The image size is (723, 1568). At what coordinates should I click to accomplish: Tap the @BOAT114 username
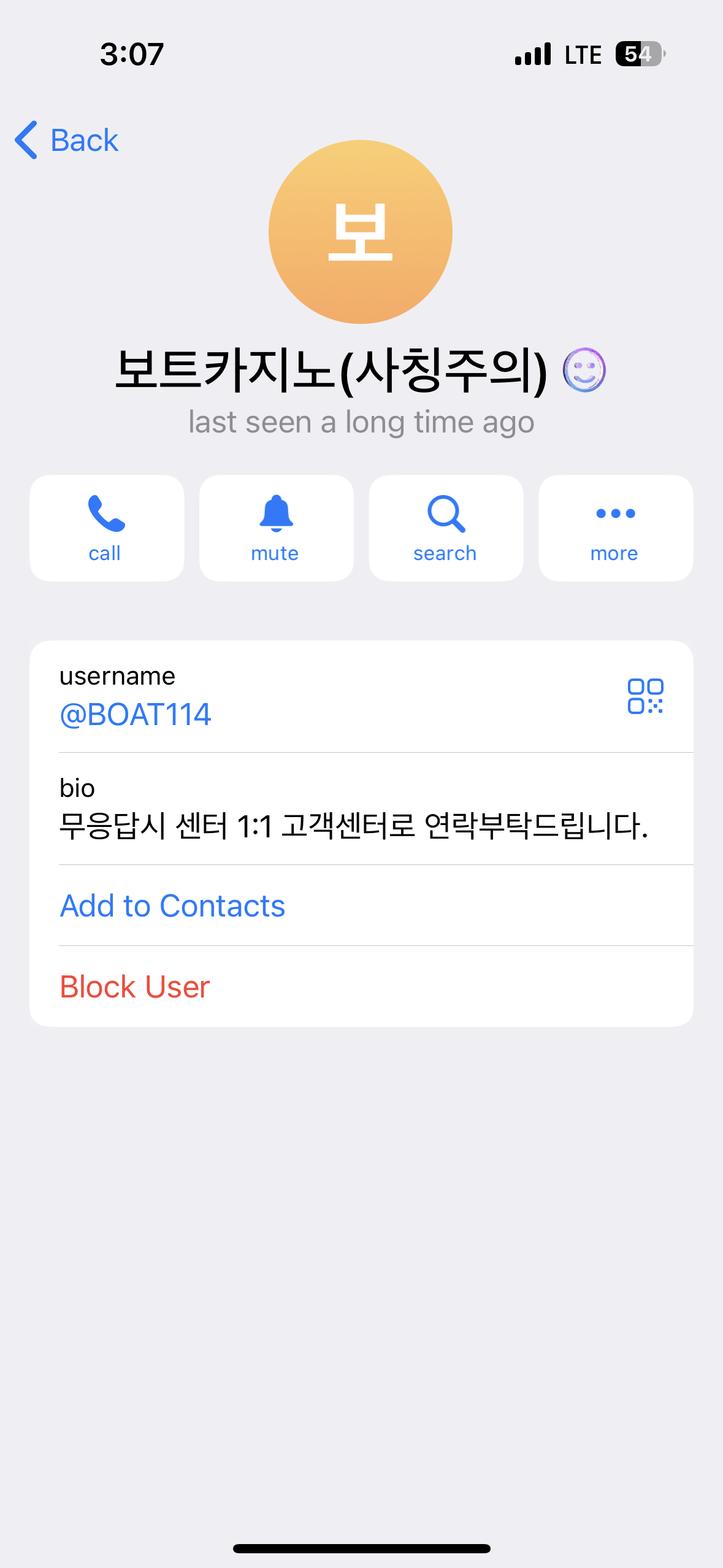coord(136,715)
